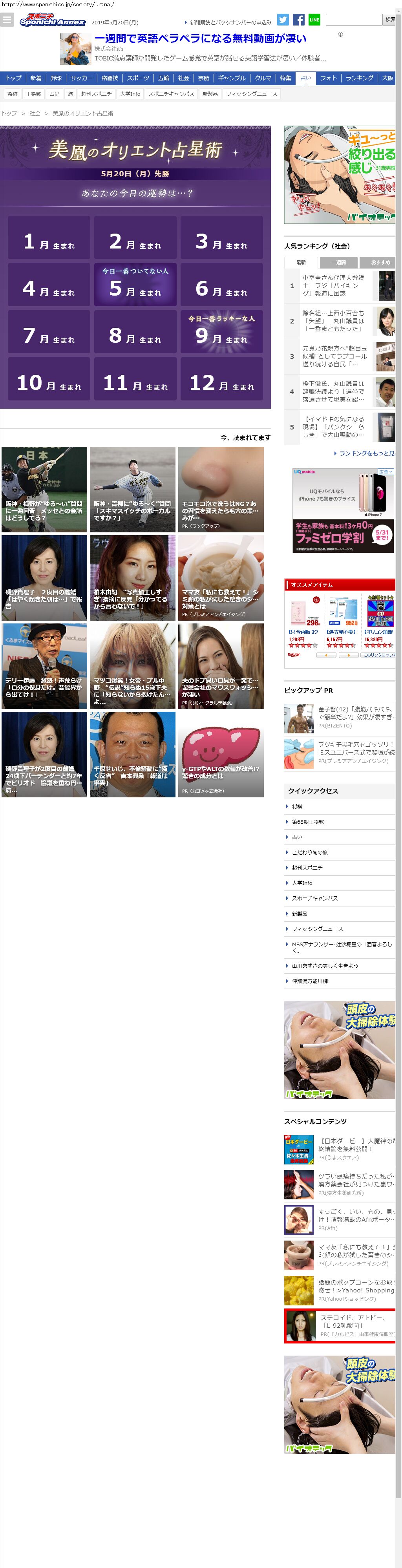Open 第68期王将戦 in quick access
This screenshot has width=402, height=1568.
308,822
